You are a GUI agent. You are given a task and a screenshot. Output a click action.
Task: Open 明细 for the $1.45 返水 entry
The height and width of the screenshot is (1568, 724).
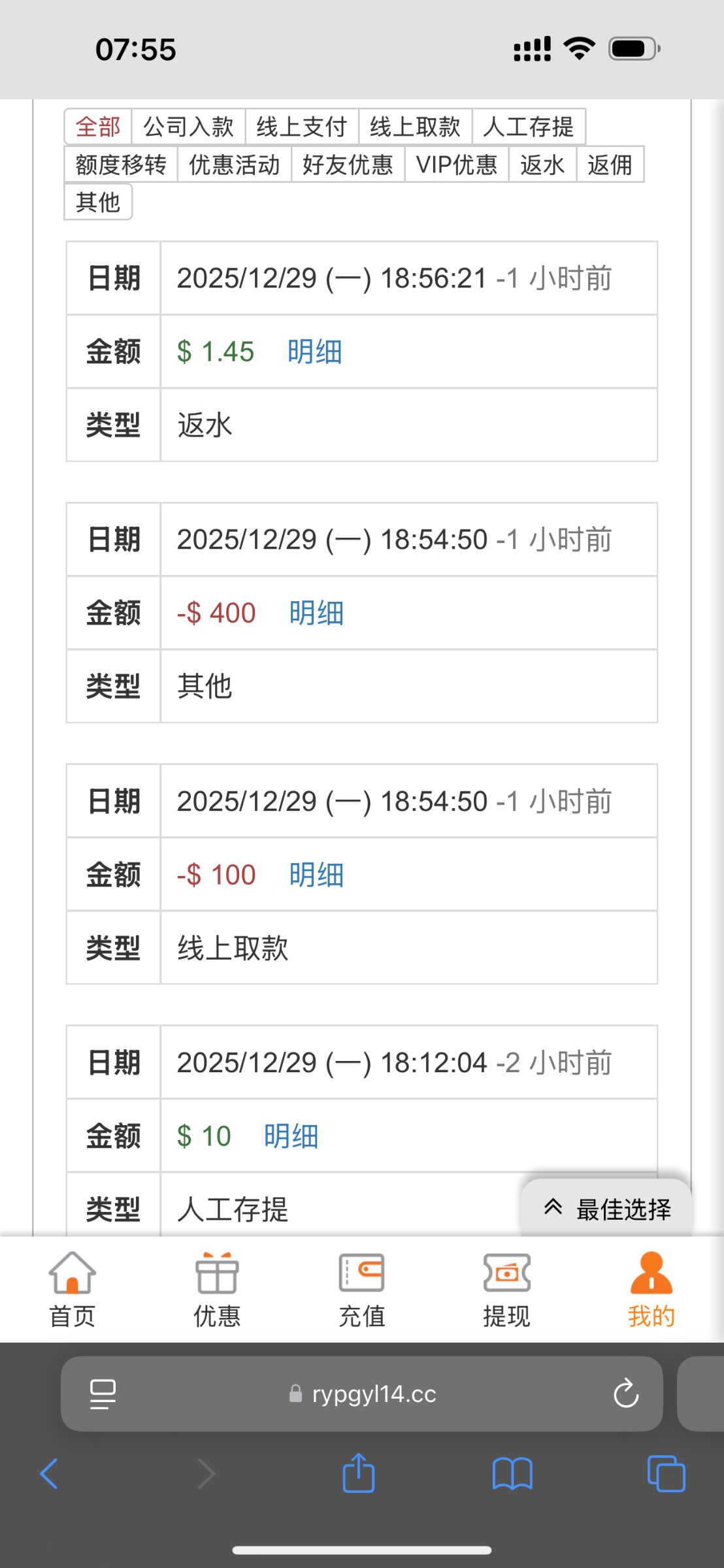[314, 351]
